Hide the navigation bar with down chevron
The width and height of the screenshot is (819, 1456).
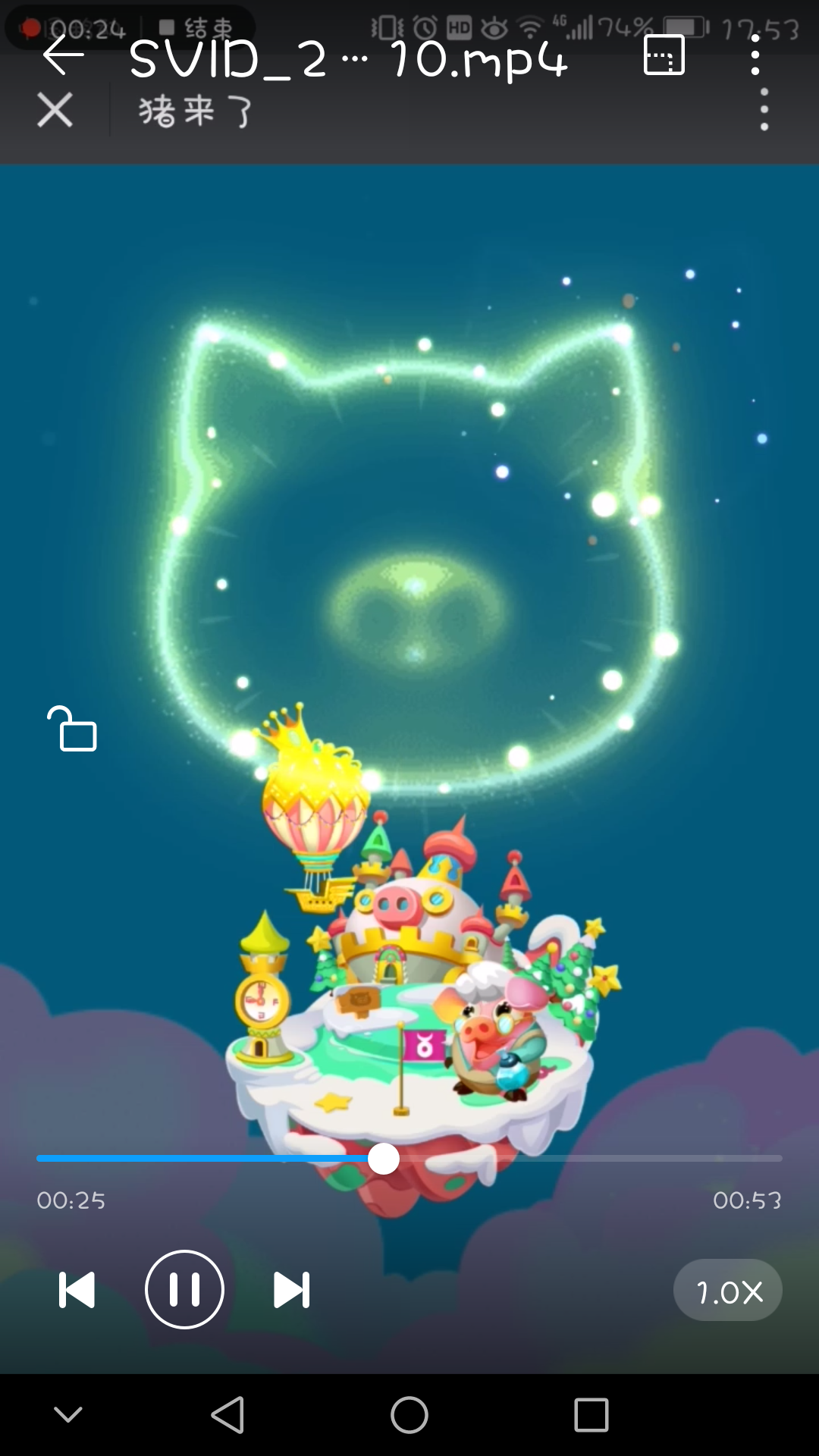click(68, 1415)
